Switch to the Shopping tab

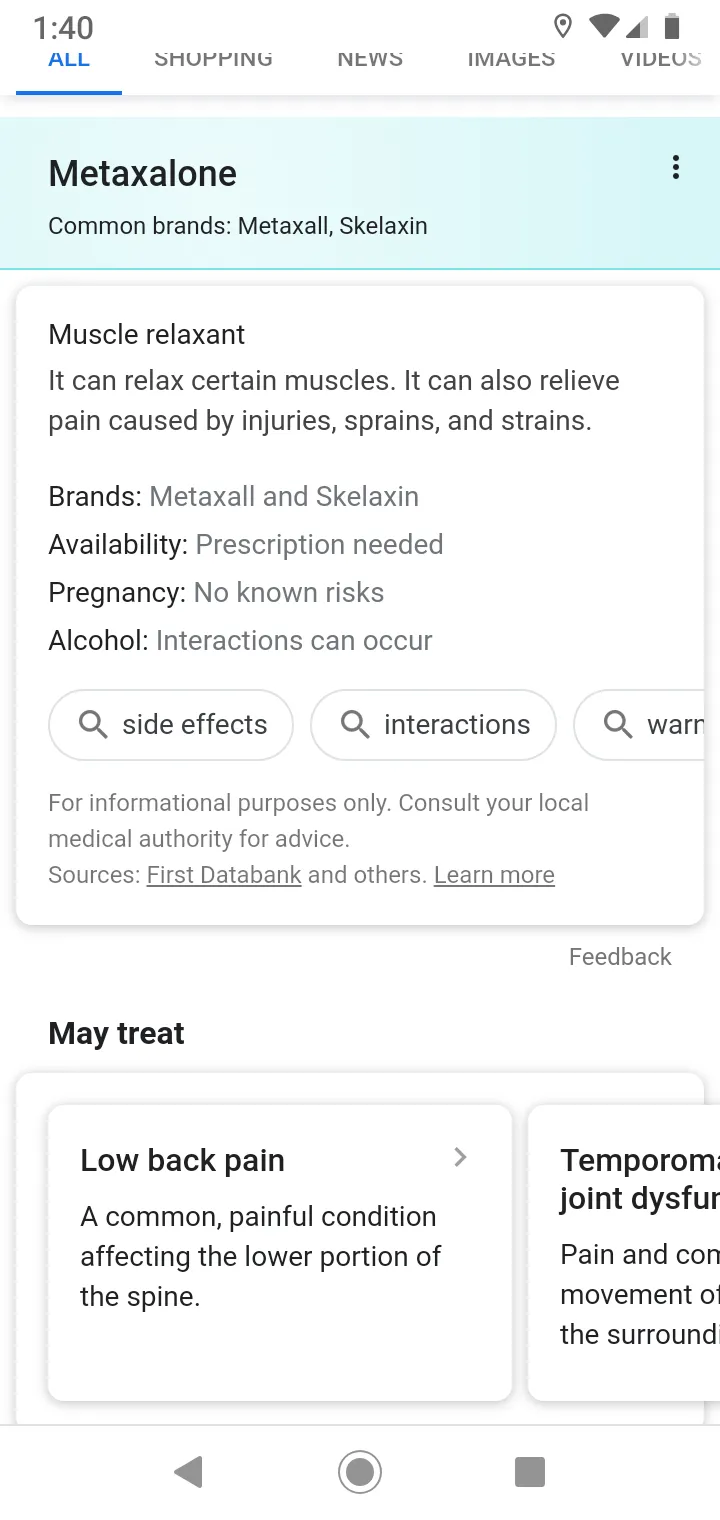[x=213, y=58]
